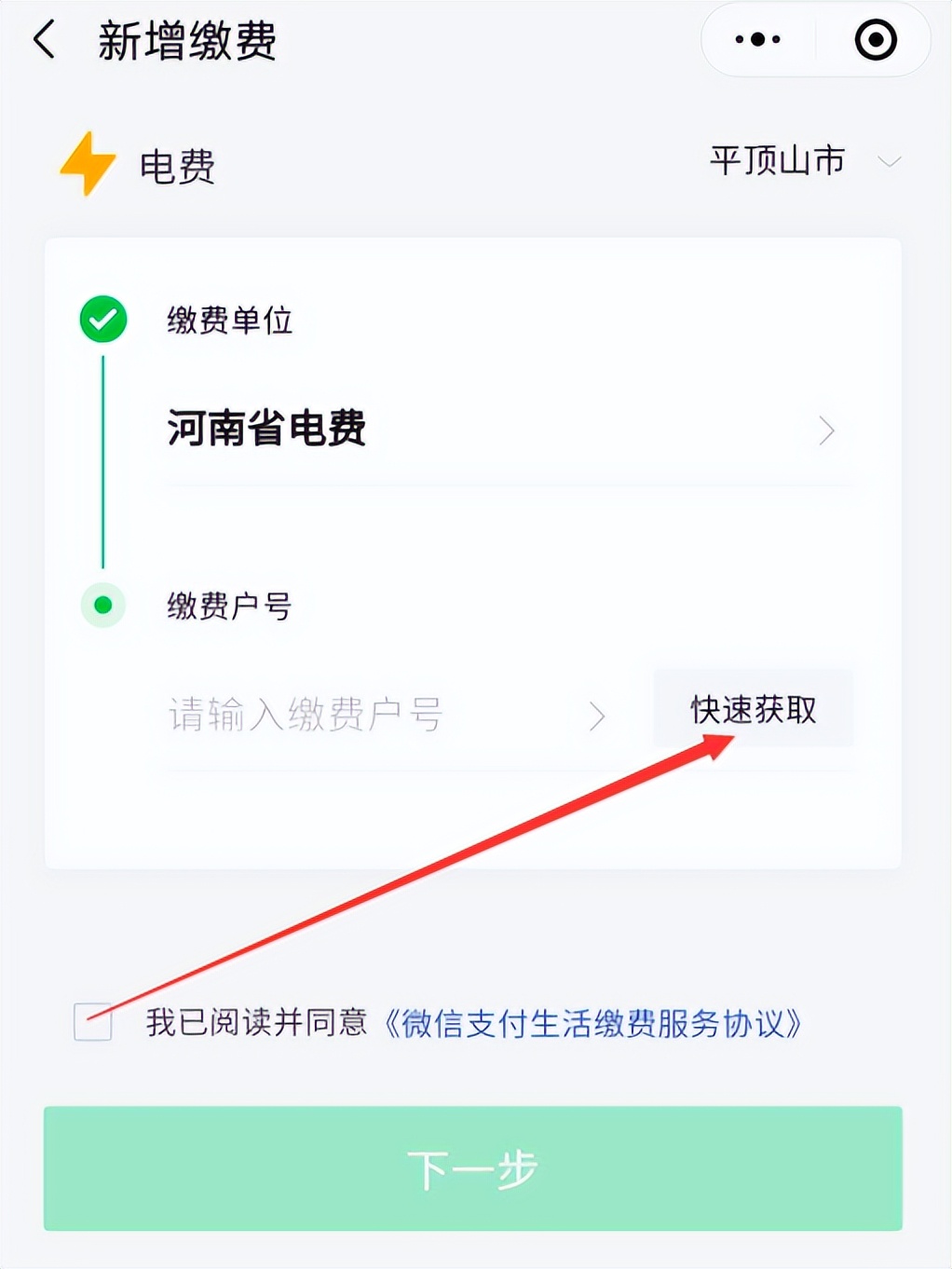Image resolution: width=952 pixels, height=1269 pixels.
Task: Tap the 快速获取 button
Action: coord(754,709)
